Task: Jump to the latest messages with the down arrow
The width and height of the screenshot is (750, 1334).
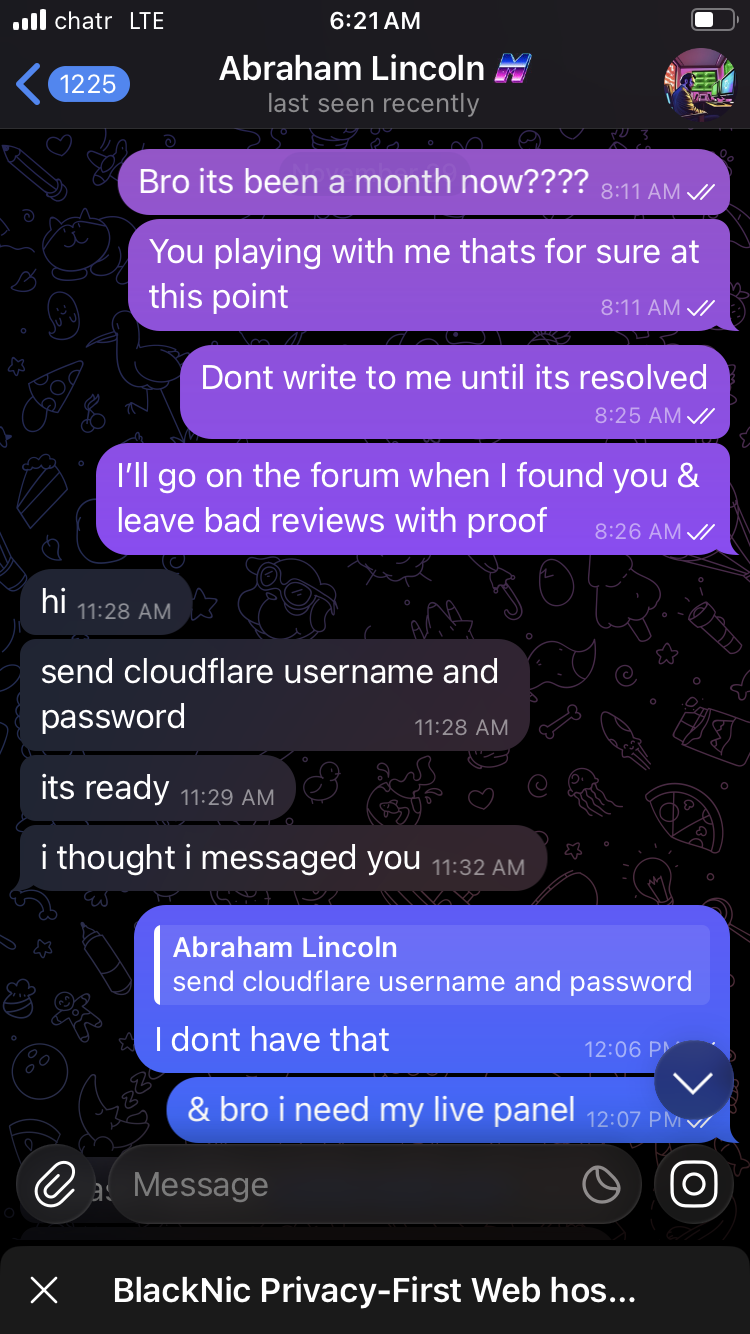Action: pos(693,1082)
